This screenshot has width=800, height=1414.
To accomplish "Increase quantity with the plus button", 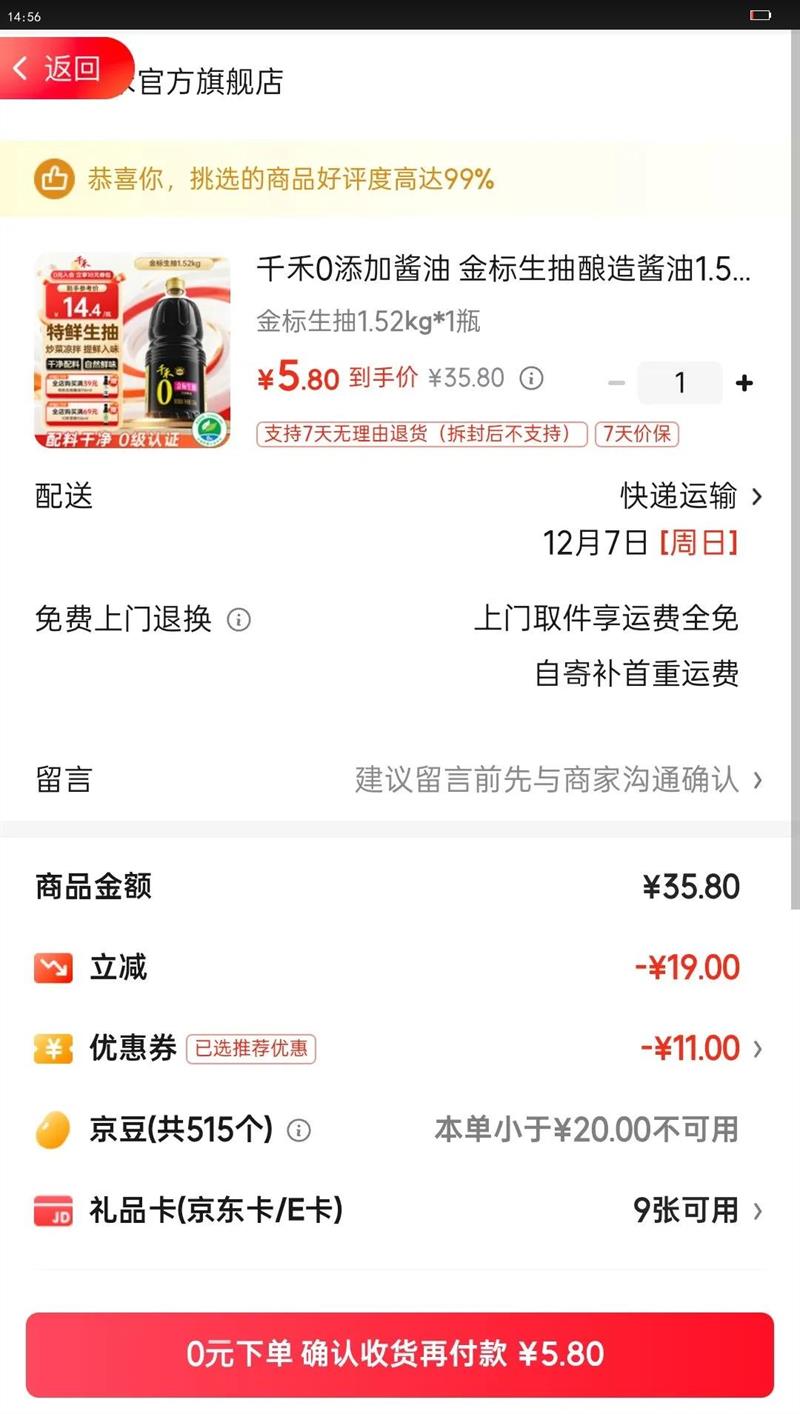I will pos(743,383).
